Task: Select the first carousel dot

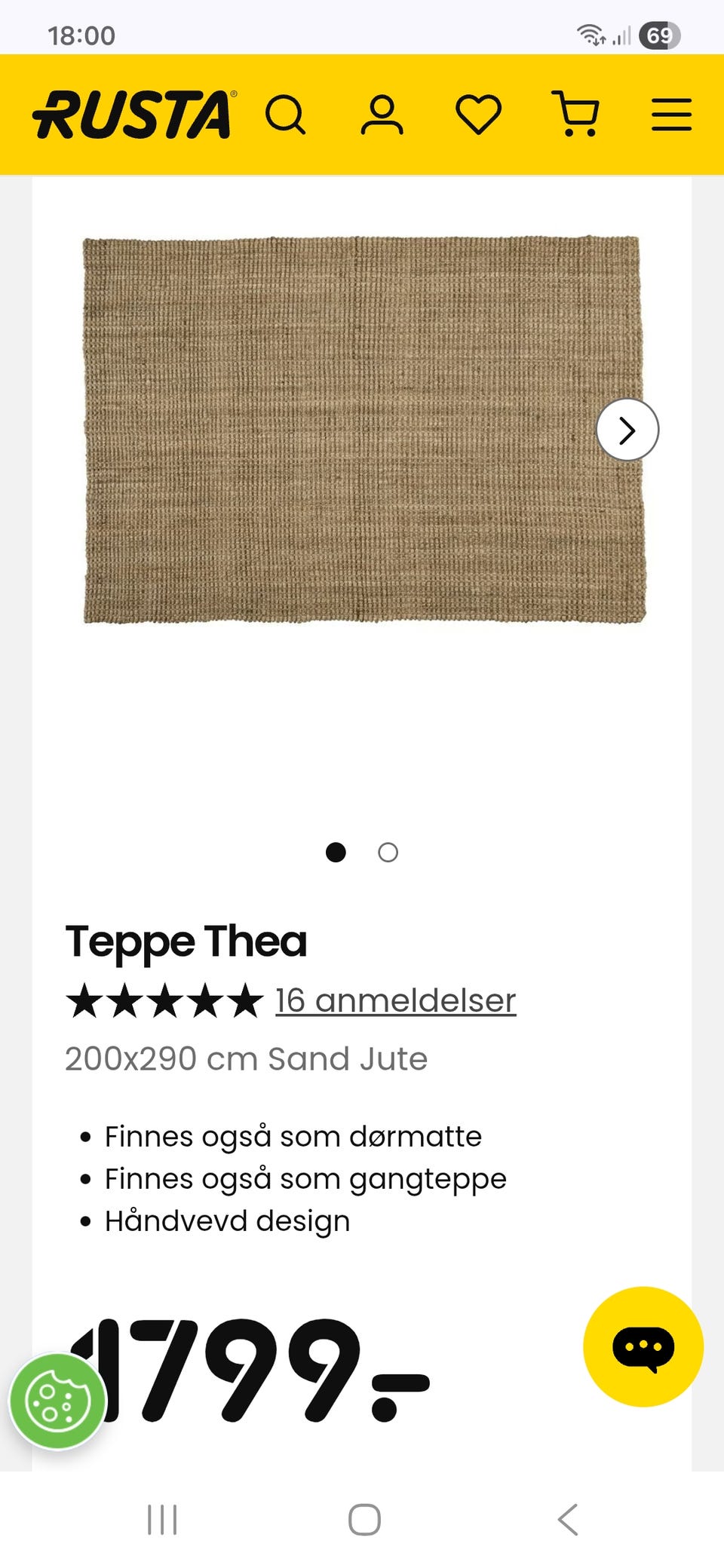Action: pyautogui.click(x=336, y=853)
